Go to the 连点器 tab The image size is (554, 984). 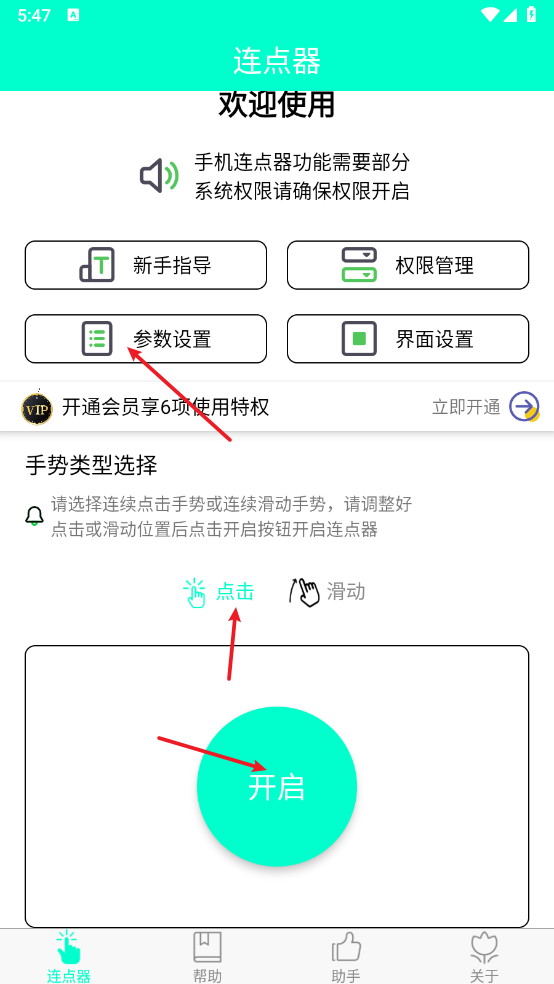pyautogui.click(x=69, y=956)
